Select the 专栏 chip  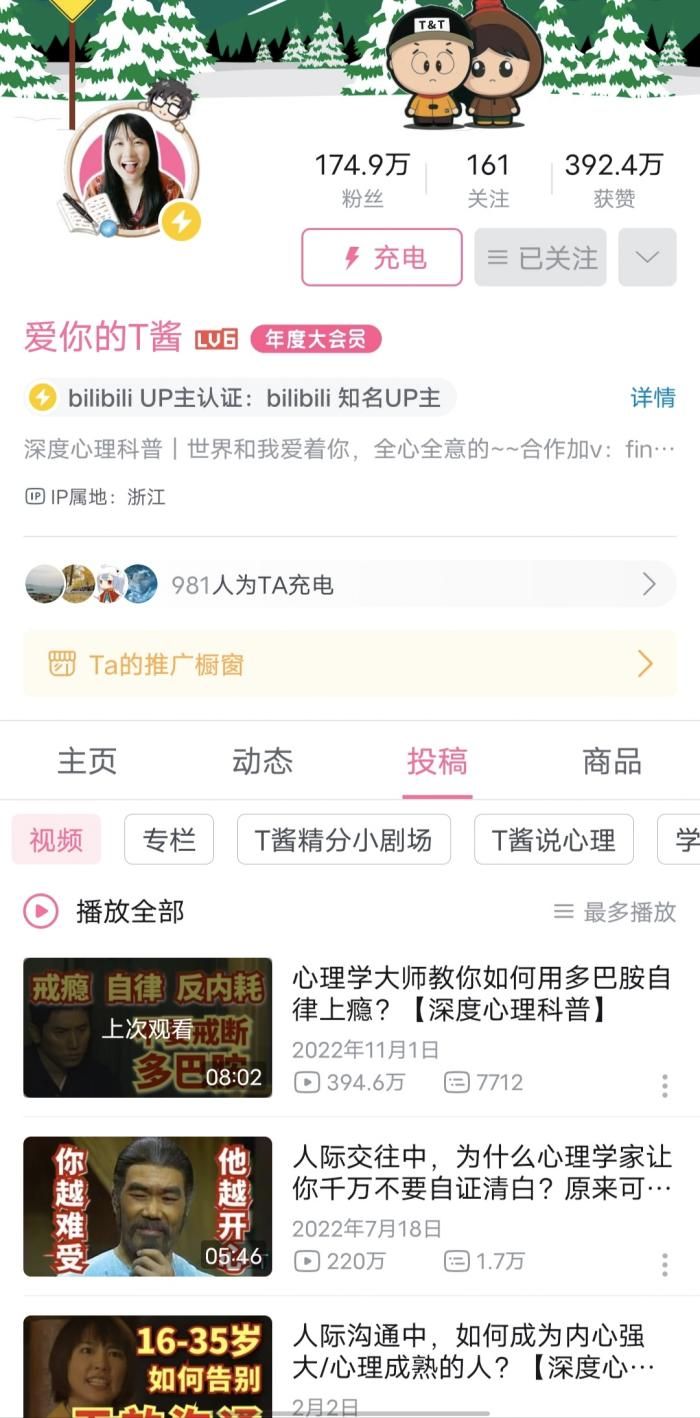point(169,840)
